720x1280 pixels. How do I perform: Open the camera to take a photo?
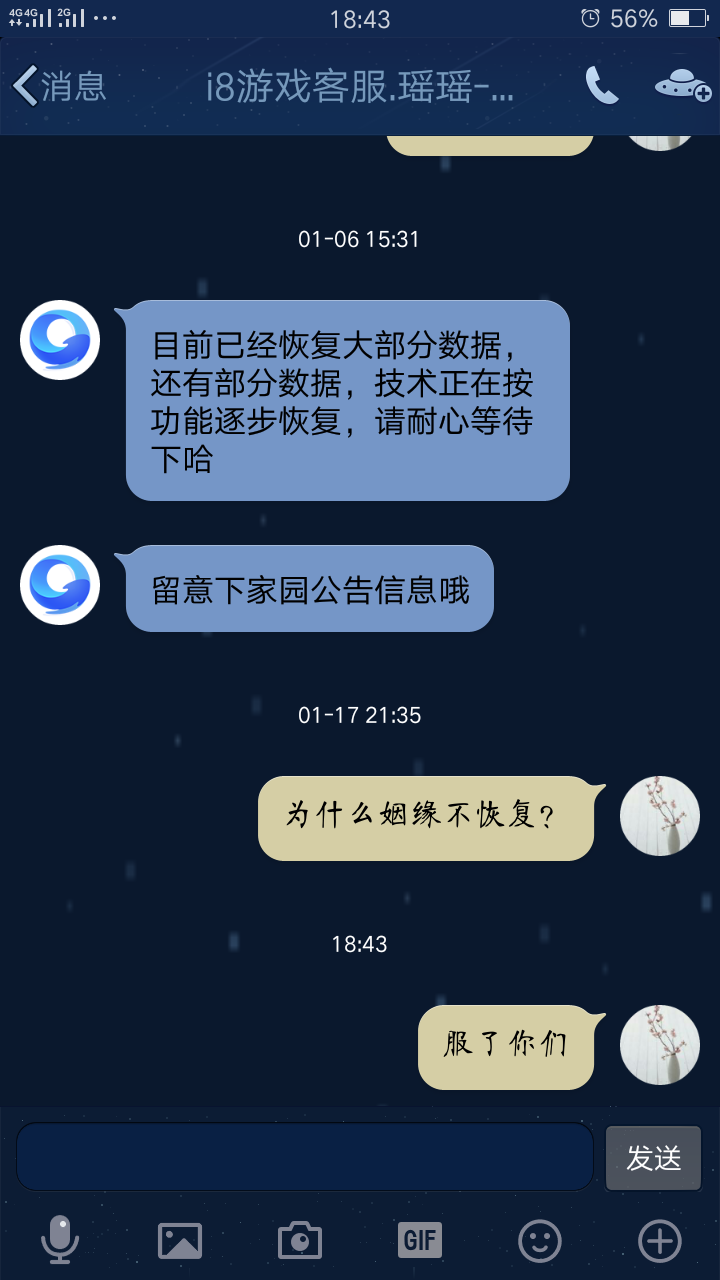(x=300, y=1241)
